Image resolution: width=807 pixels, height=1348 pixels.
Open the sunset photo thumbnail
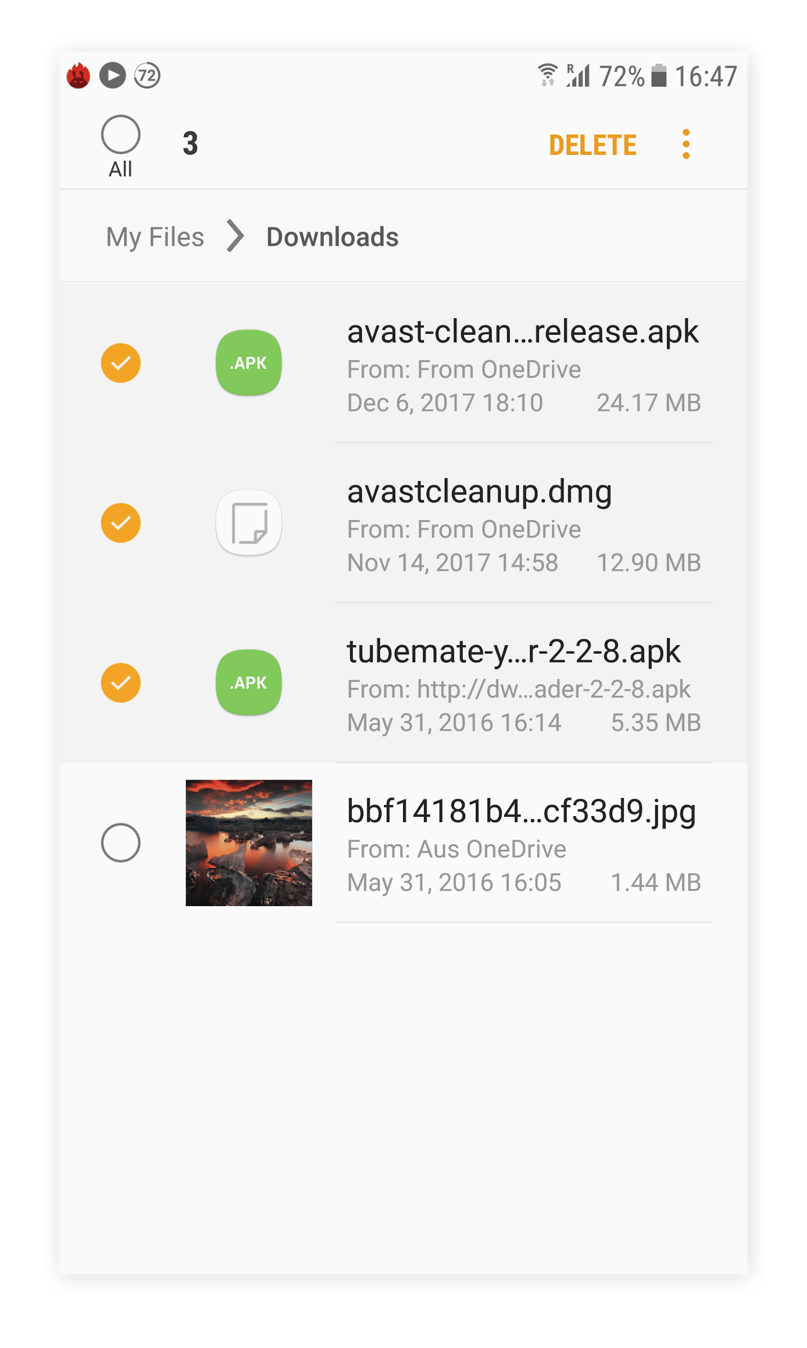click(x=248, y=842)
